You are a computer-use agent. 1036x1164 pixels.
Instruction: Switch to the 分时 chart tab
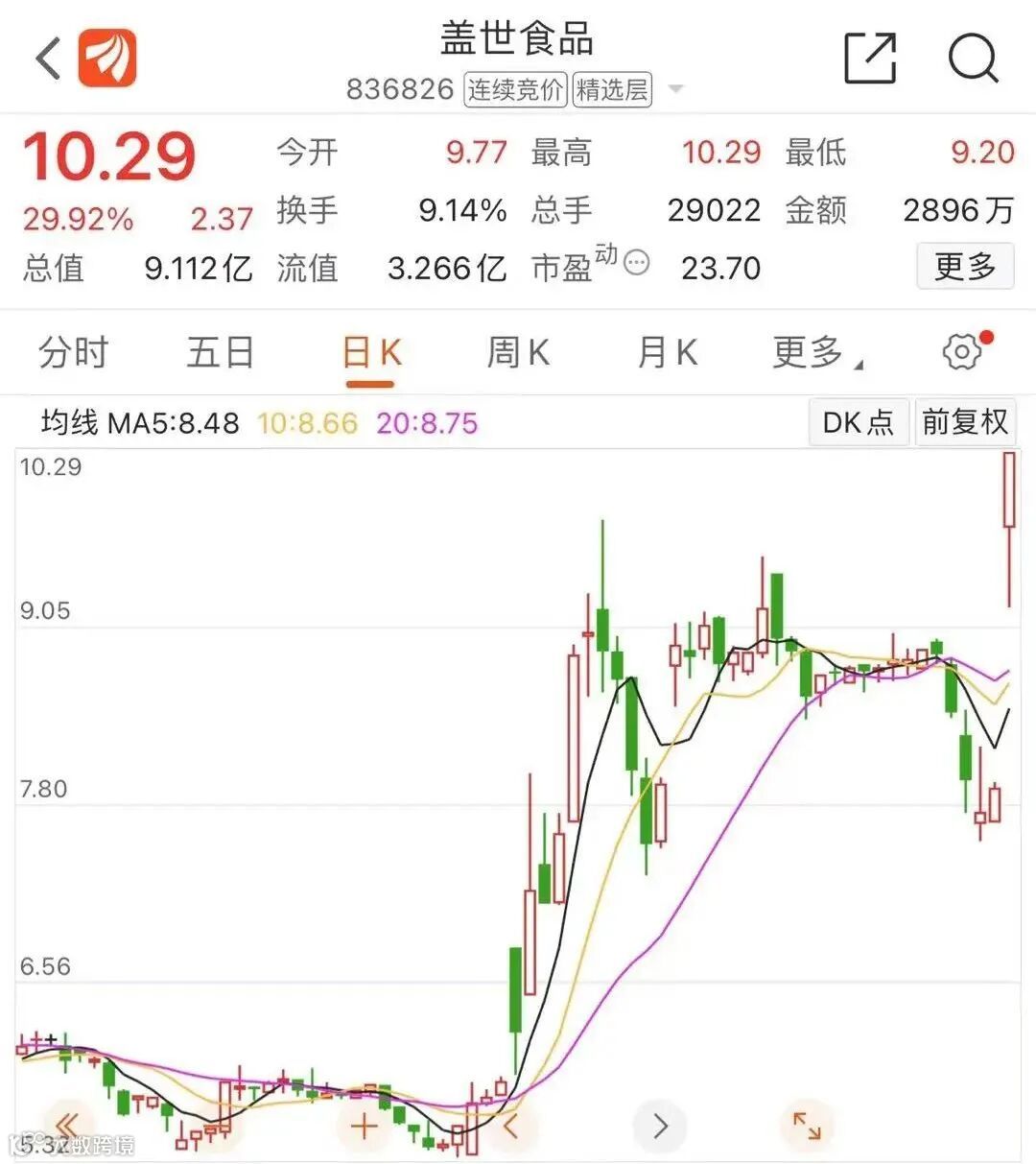[73, 352]
